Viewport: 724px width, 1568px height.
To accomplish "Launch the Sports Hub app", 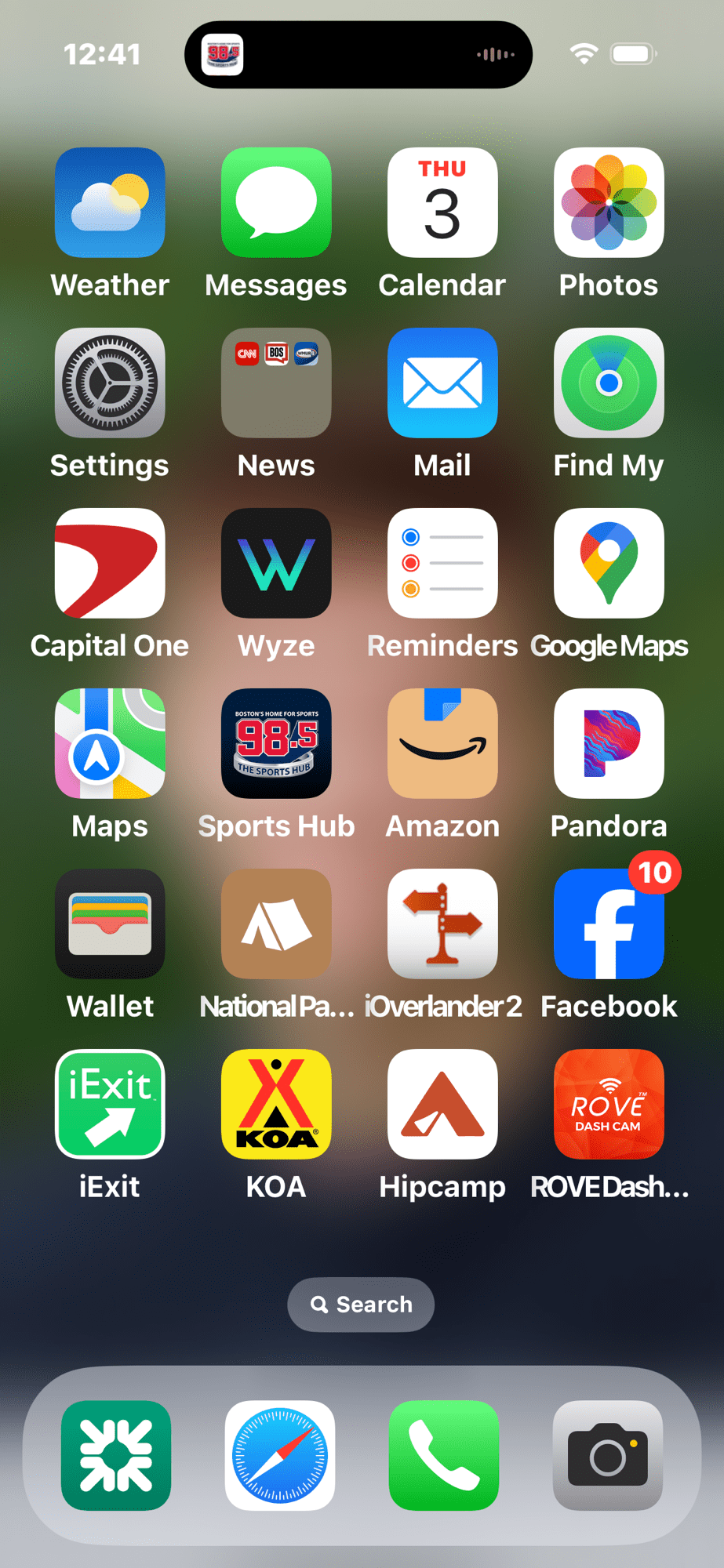I will pos(276,743).
